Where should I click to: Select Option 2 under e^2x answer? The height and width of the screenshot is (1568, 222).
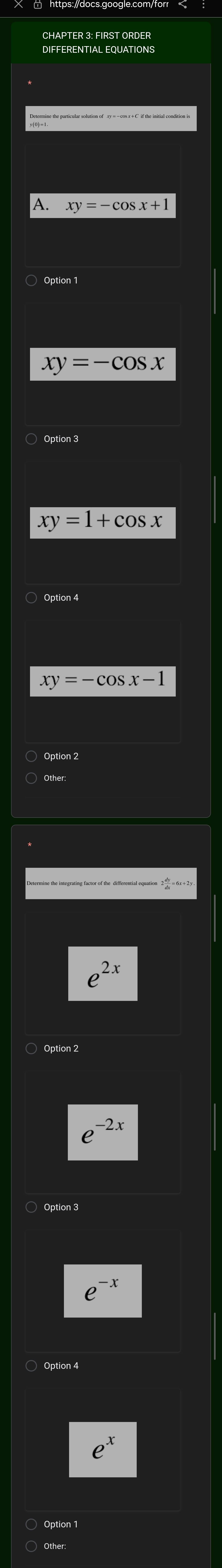pyautogui.click(x=31, y=1048)
